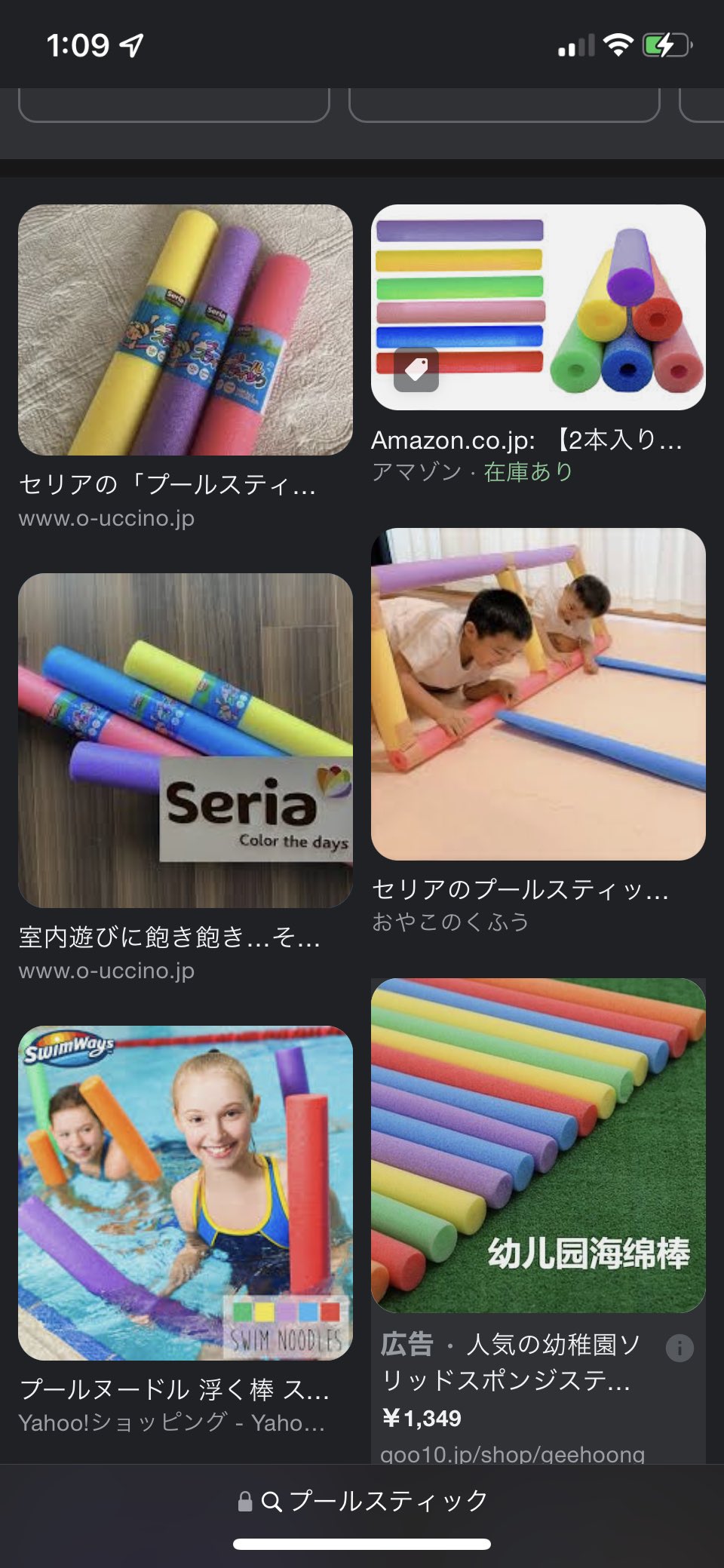Tap the address bar showing プールスティック
The image size is (724, 1568).
[362, 1501]
